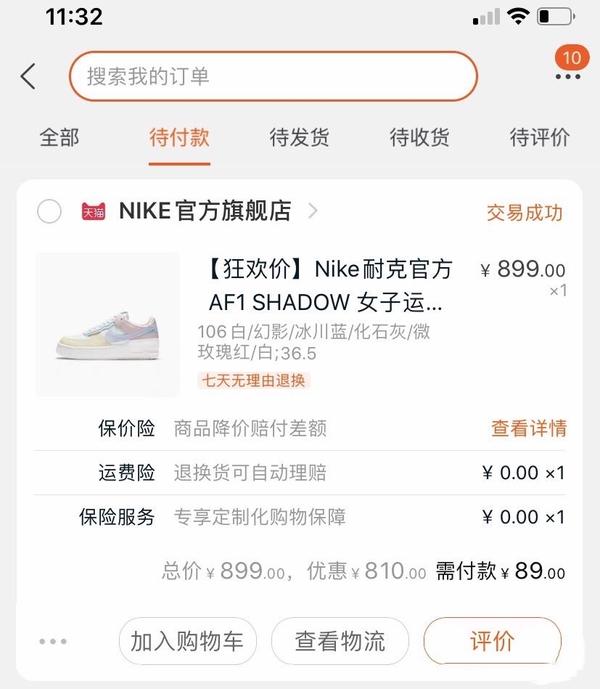The width and height of the screenshot is (600, 689).
Task: Select the NIKE官方旗舰店 order checkbox
Action: coord(49,212)
